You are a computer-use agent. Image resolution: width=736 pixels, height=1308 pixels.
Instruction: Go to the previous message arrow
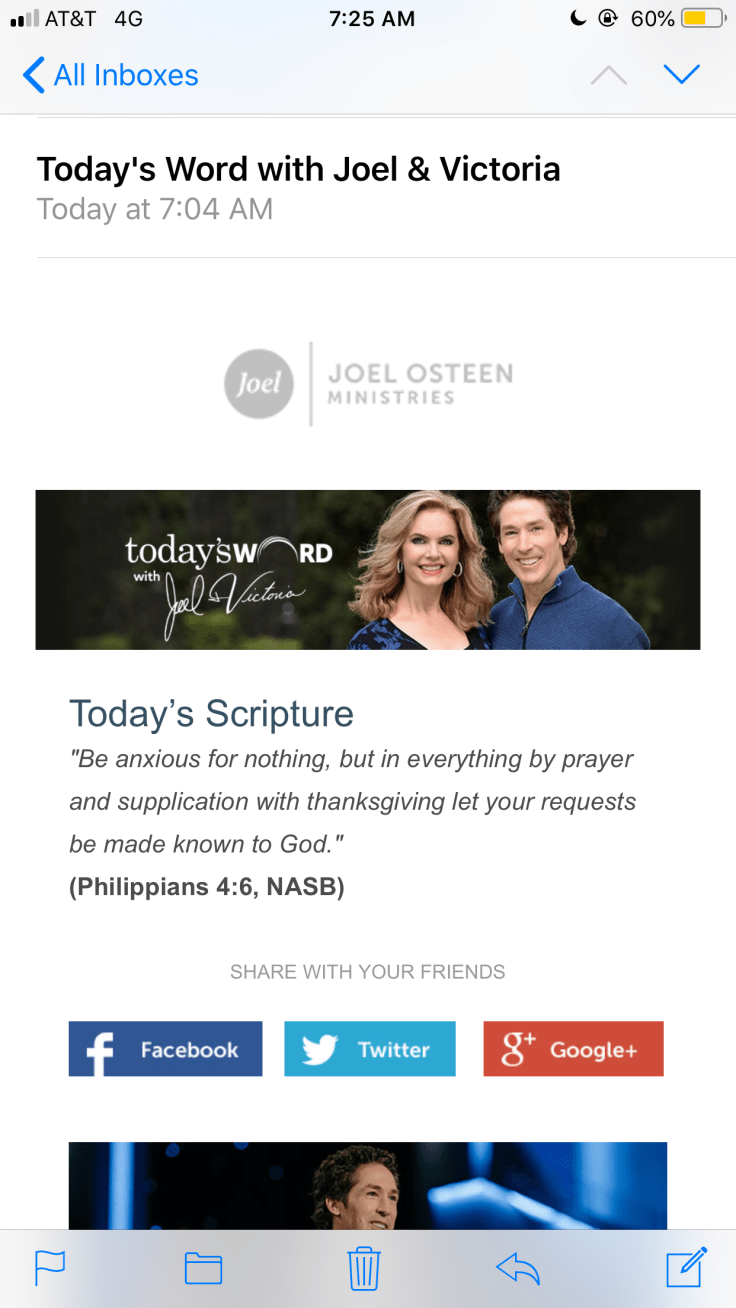coord(608,75)
